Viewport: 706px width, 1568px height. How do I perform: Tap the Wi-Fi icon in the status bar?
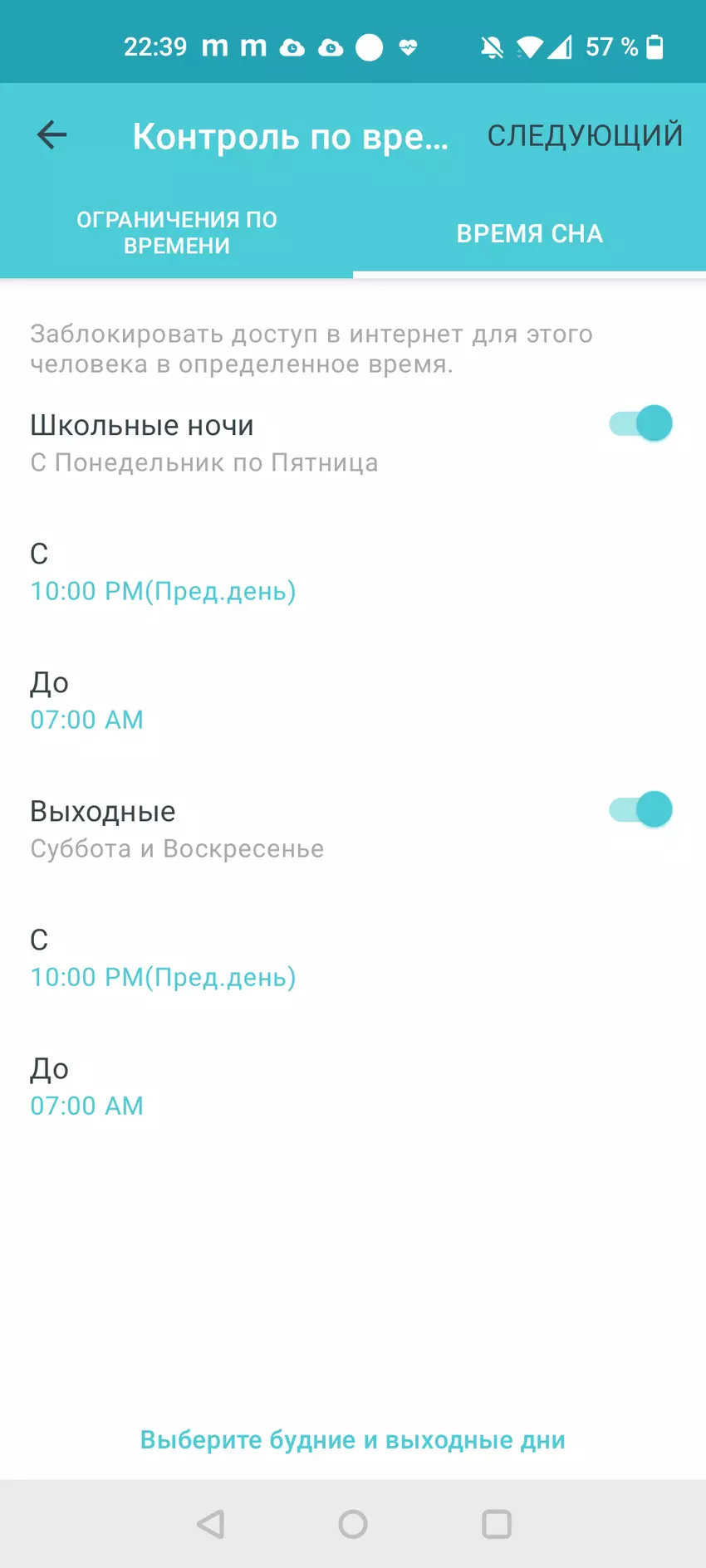tap(529, 46)
